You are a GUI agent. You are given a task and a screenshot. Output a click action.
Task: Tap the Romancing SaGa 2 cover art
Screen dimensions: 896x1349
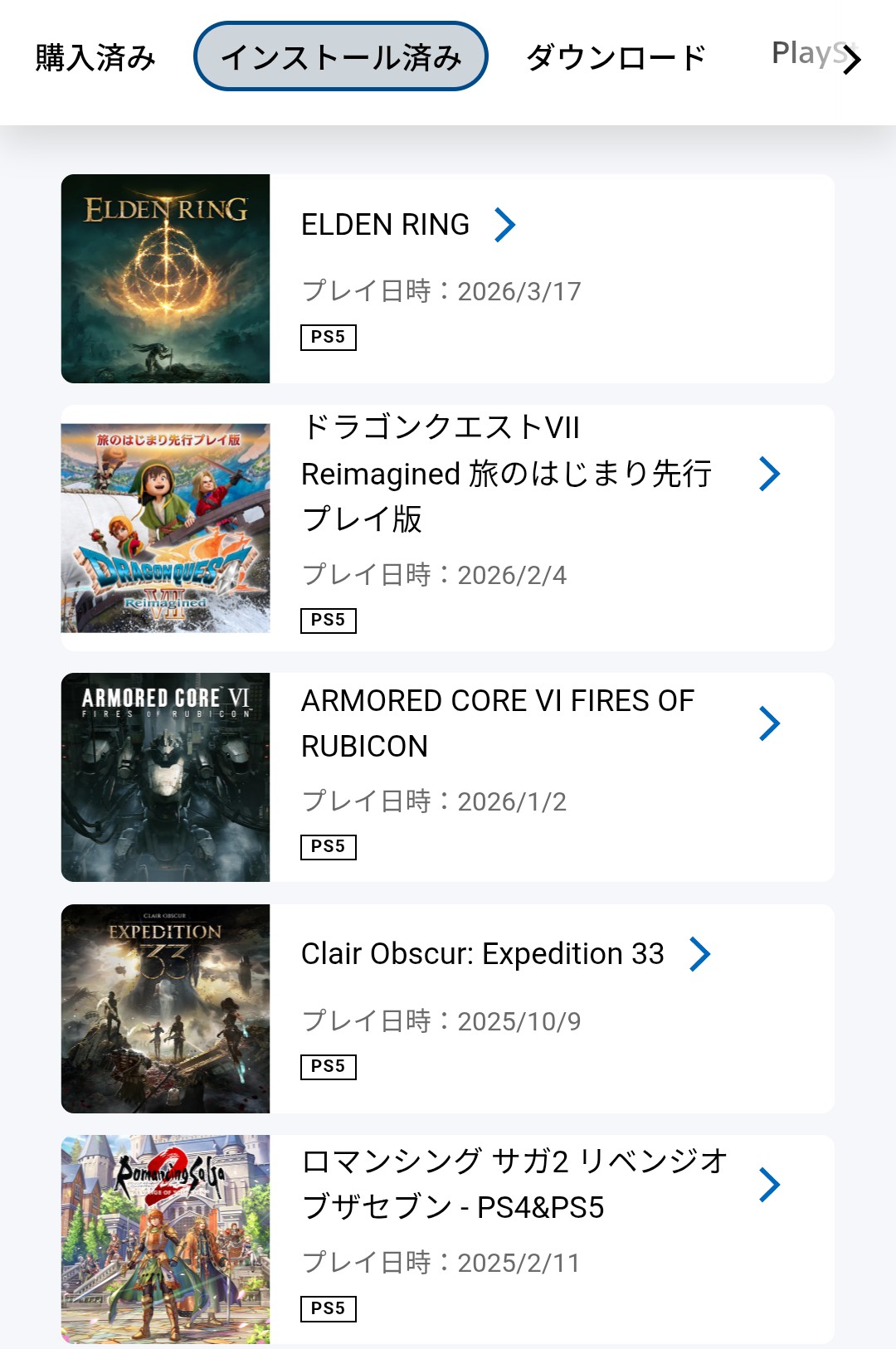coord(166,1239)
